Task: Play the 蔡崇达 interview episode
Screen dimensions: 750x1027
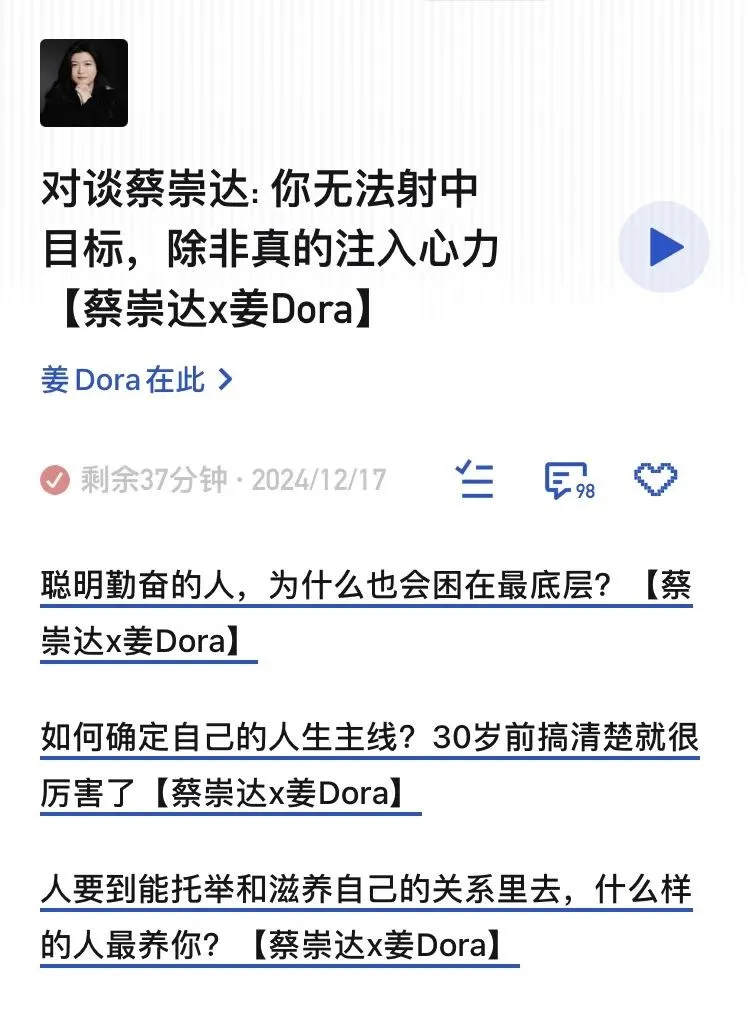Action: point(664,247)
